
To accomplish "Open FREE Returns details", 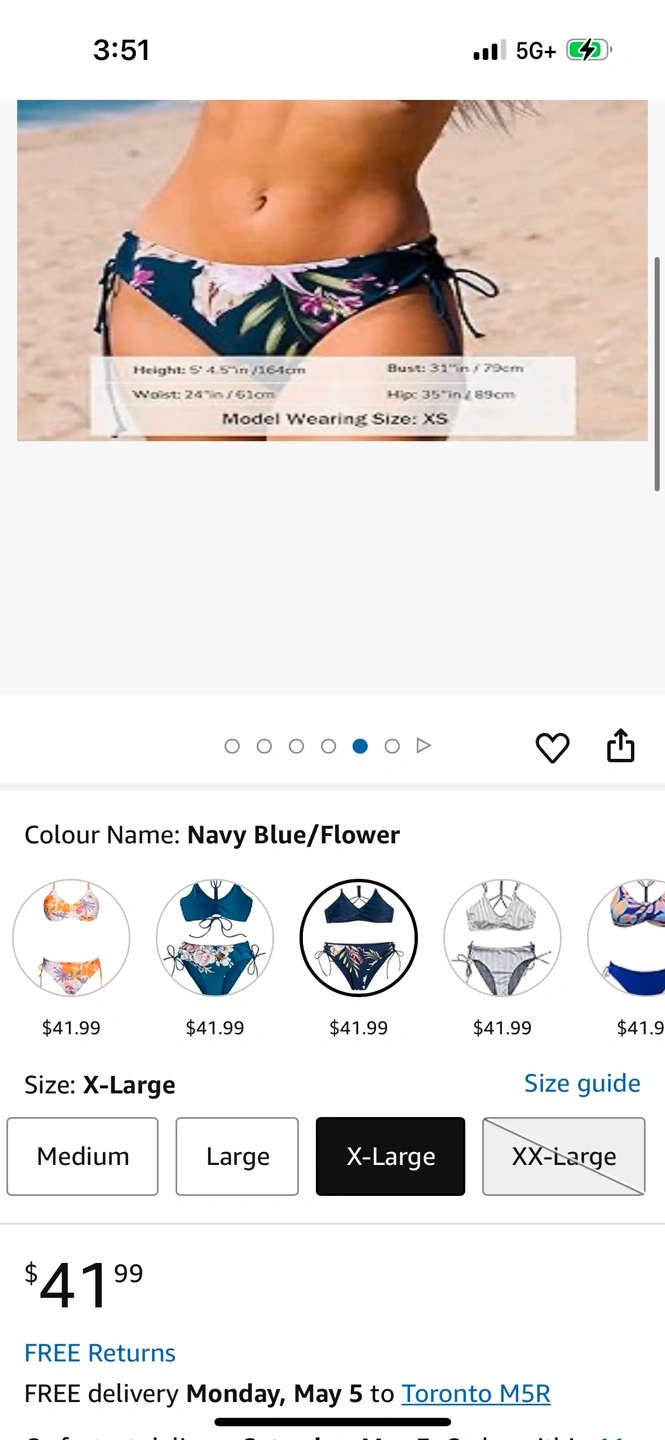I will [x=100, y=1353].
